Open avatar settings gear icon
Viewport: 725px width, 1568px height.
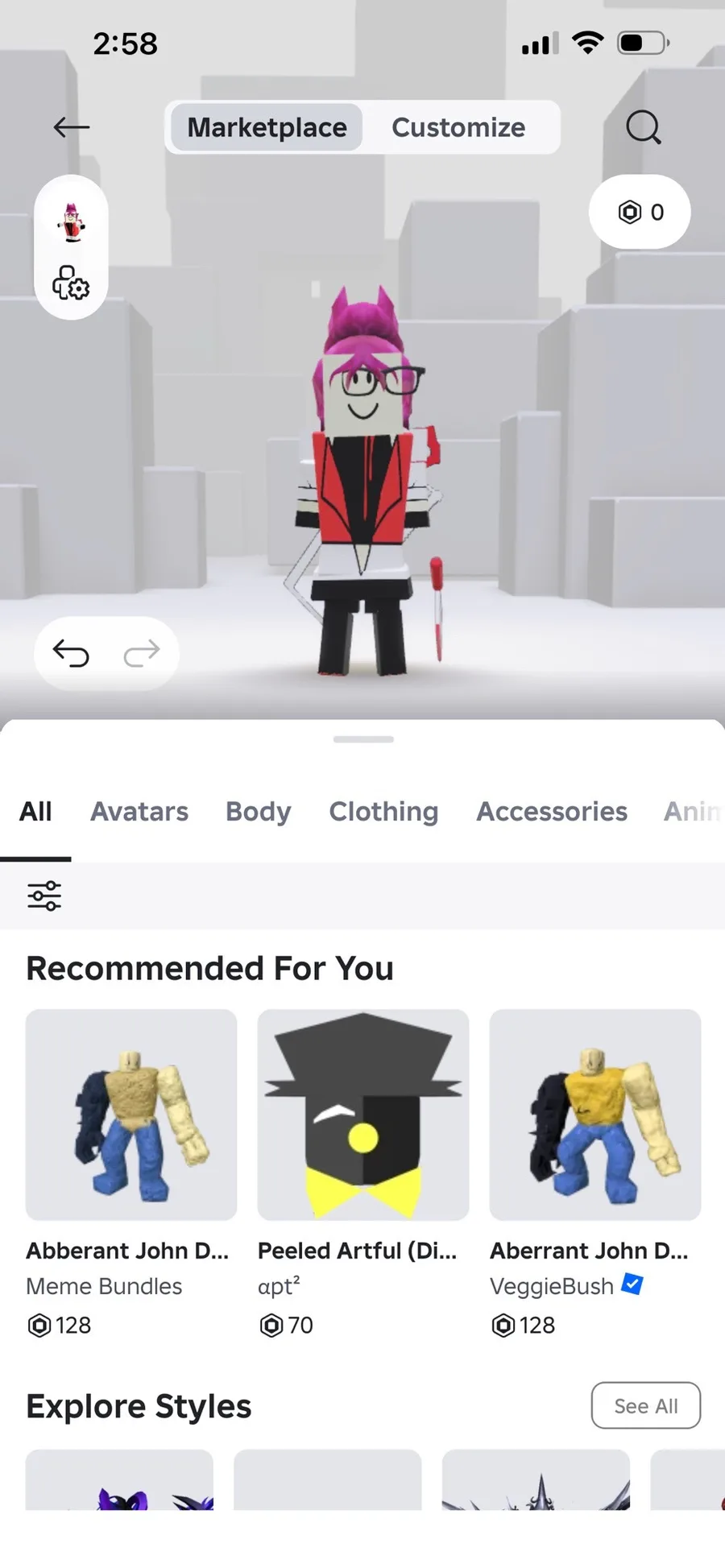point(71,283)
